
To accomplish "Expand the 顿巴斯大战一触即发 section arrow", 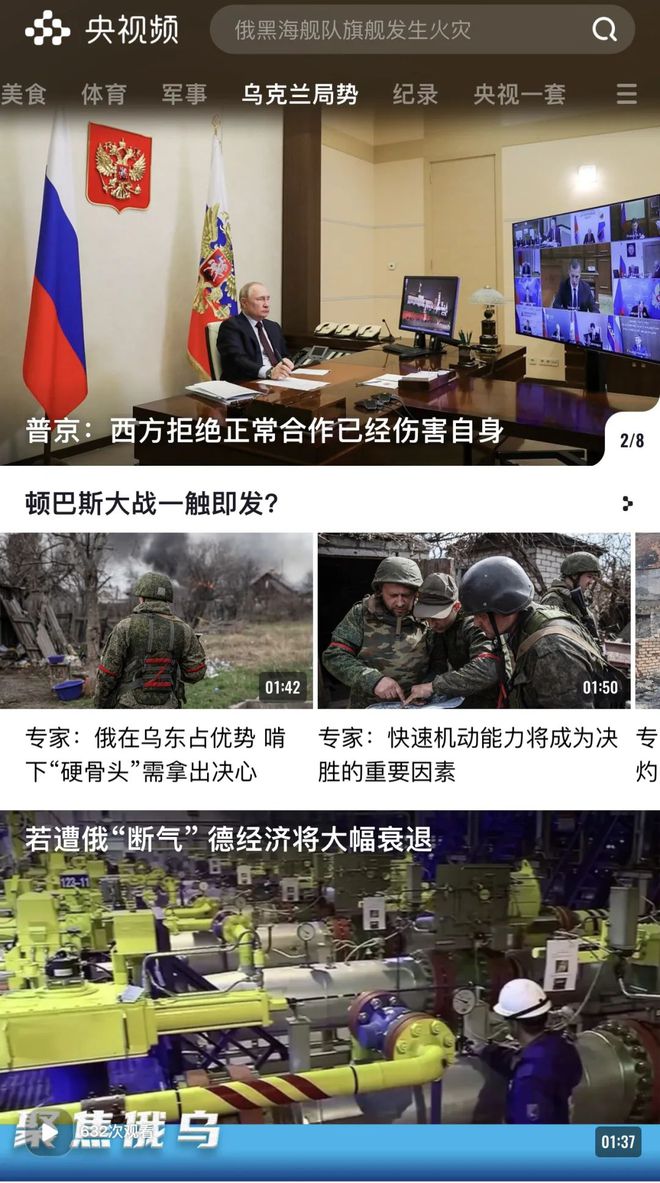I will 628,503.
